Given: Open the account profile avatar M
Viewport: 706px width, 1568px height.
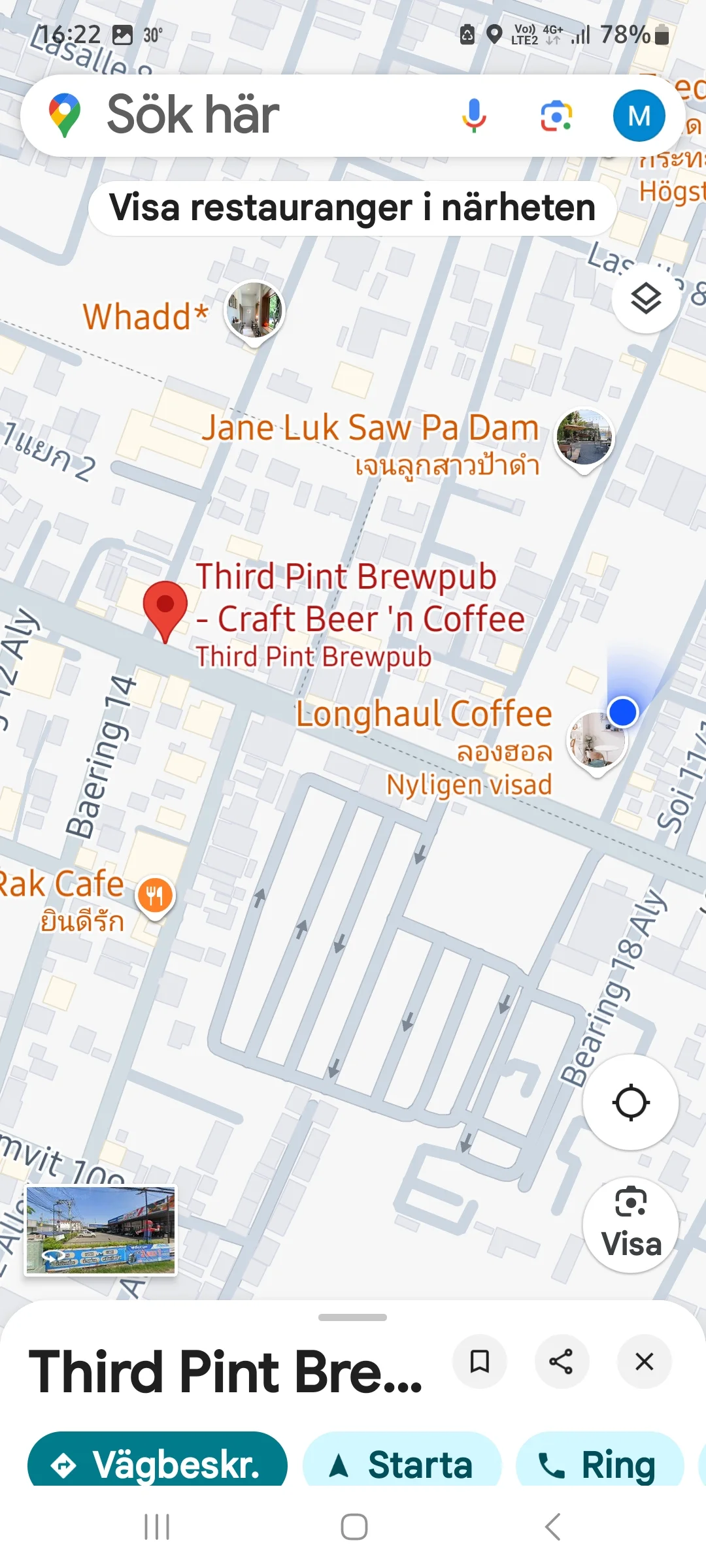Looking at the screenshot, I should (x=639, y=116).
